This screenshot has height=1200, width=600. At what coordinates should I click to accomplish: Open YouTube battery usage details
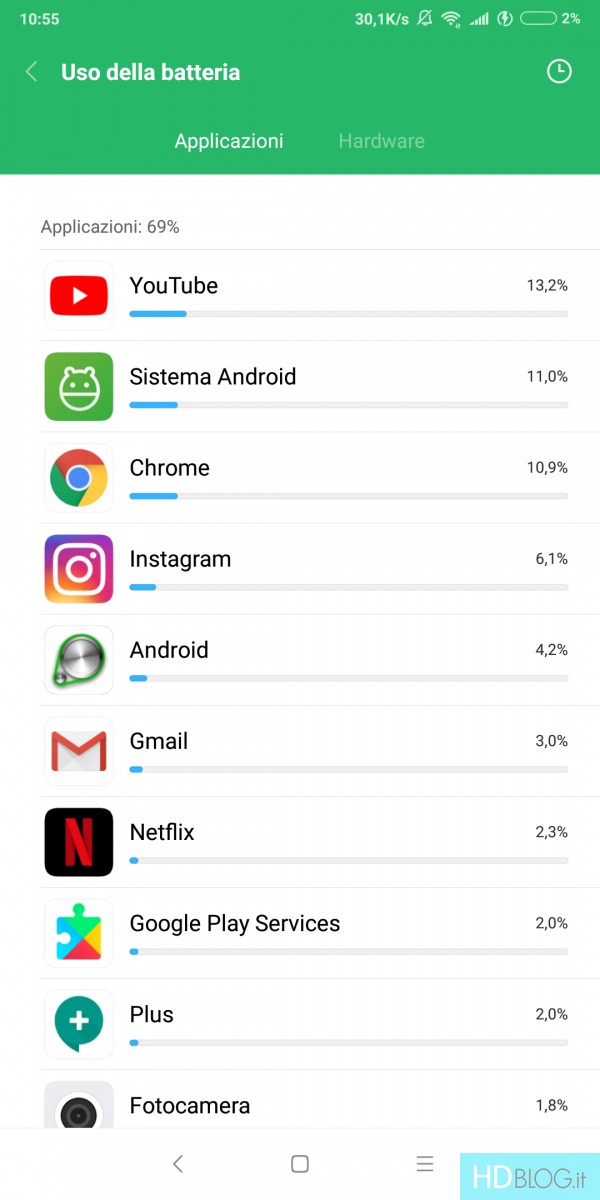point(300,296)
